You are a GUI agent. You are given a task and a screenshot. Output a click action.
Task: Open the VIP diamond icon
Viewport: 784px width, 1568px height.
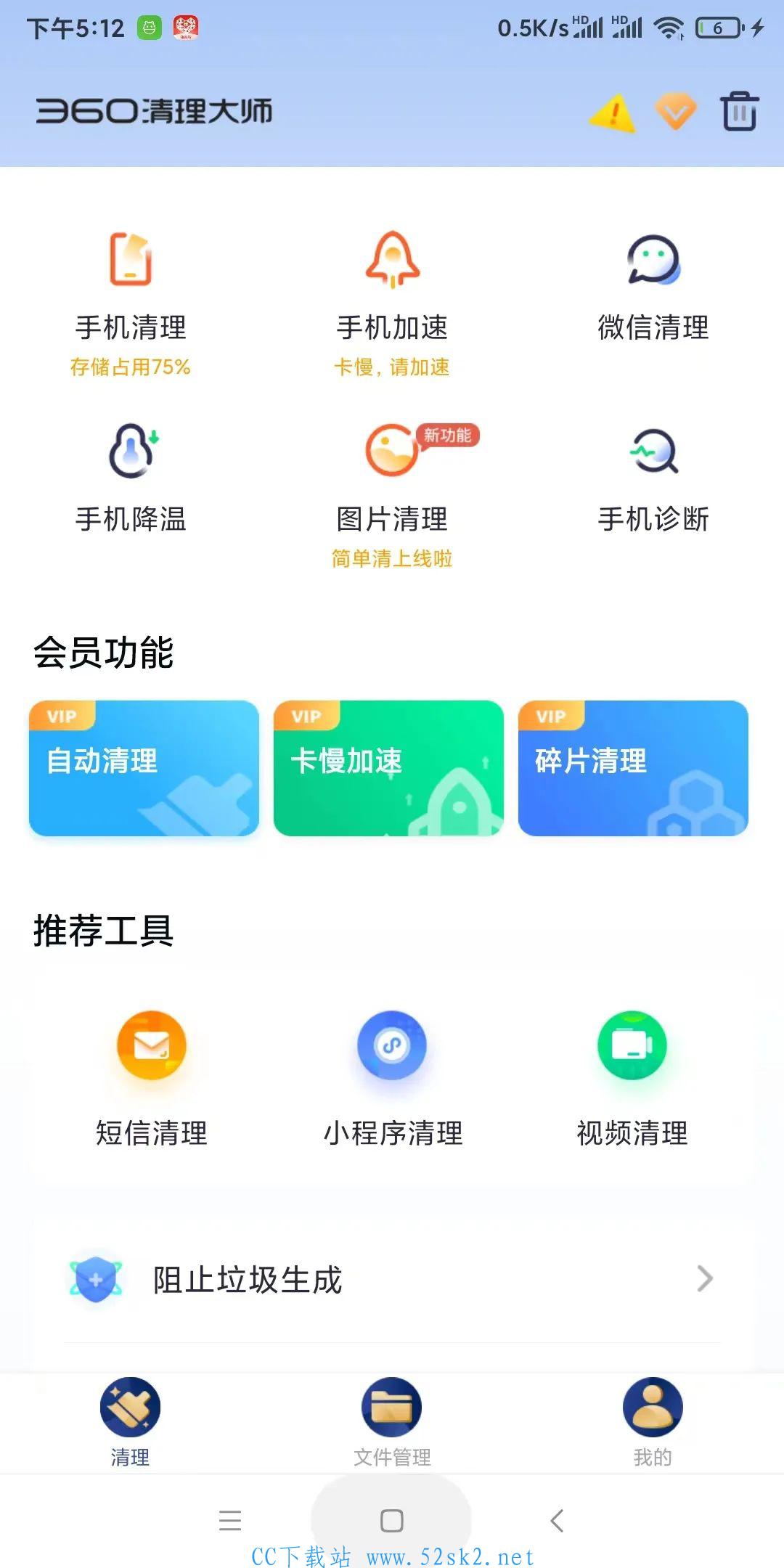point(676,112)
